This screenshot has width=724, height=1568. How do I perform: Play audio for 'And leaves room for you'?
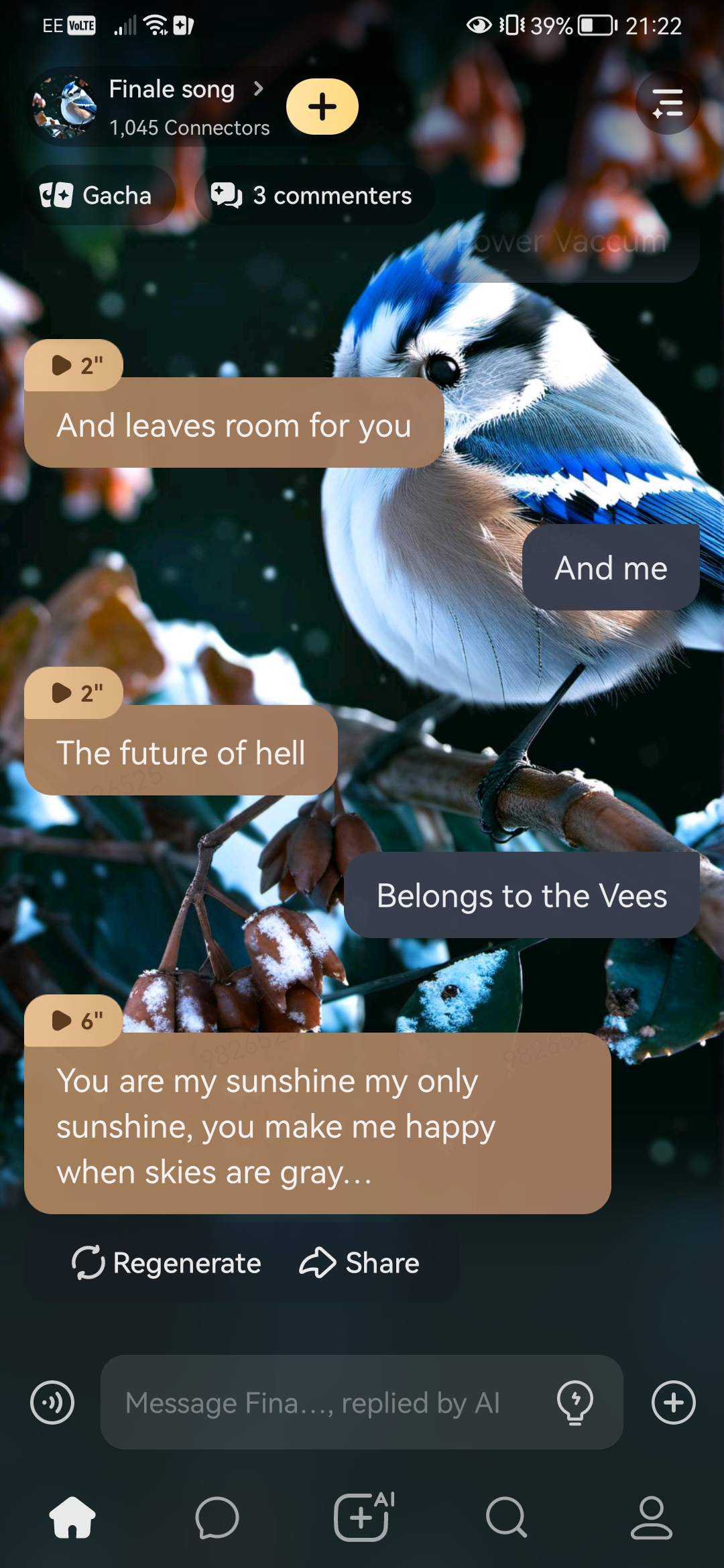coord(74,365)
